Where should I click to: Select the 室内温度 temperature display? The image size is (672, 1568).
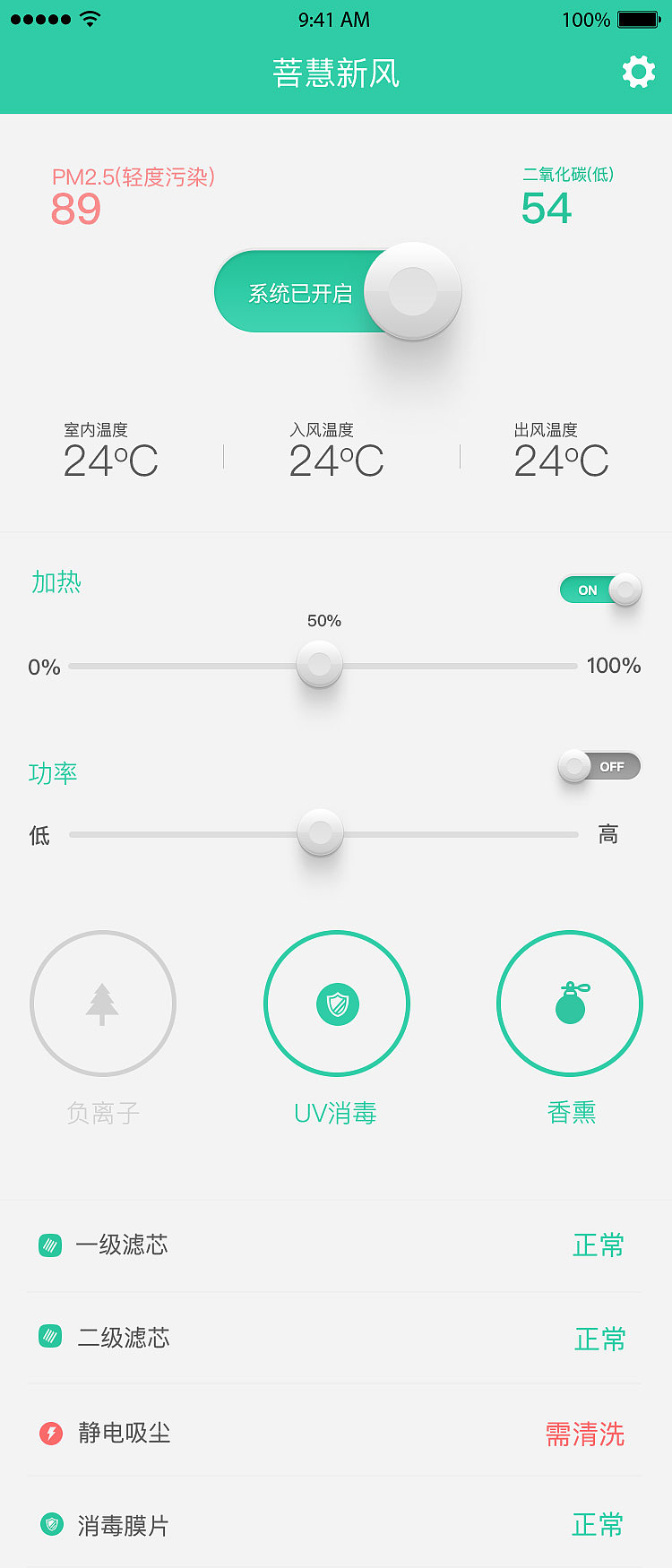click(x=111, y=460)
